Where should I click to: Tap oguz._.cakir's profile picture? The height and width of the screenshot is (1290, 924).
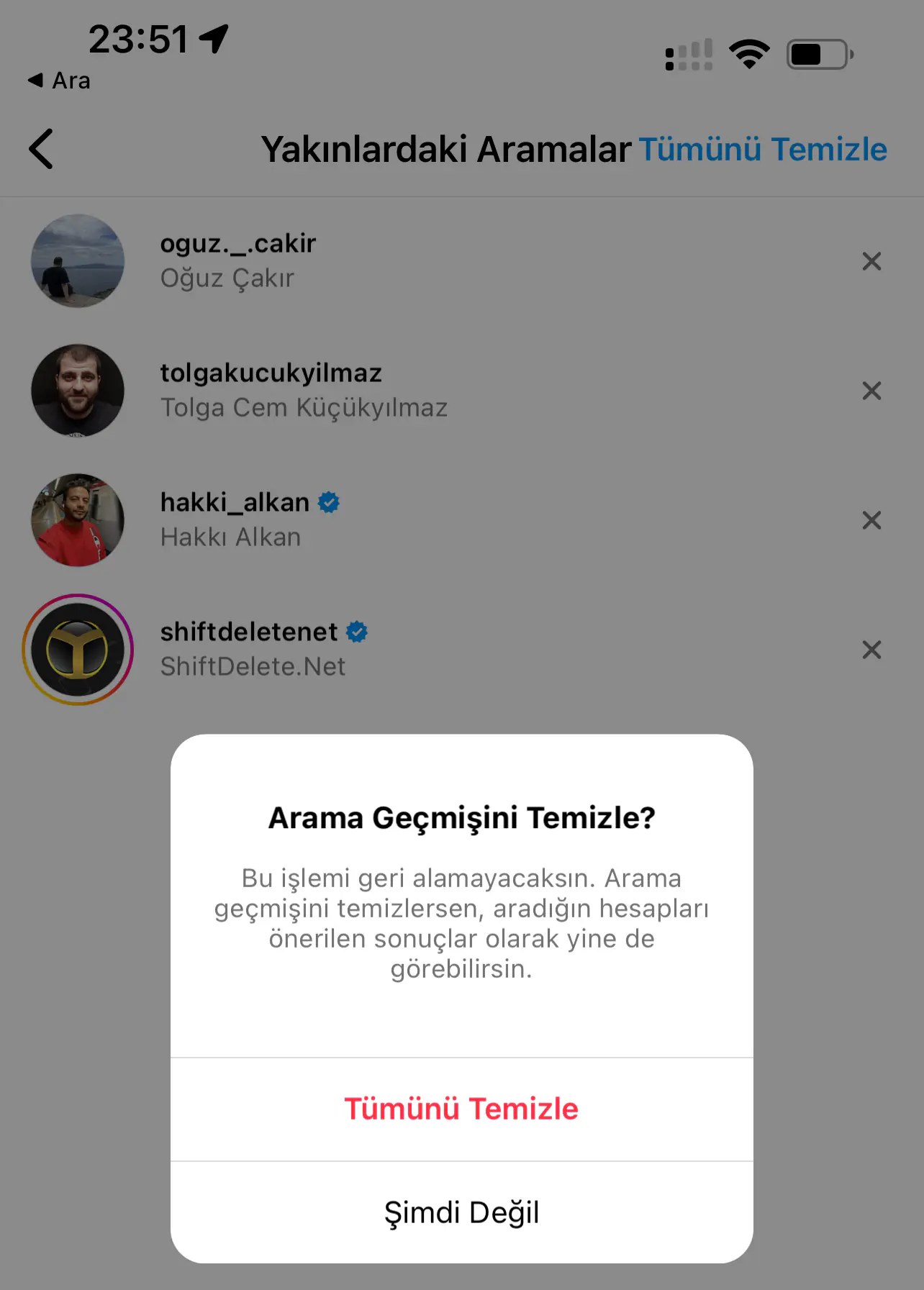[78, 260]
